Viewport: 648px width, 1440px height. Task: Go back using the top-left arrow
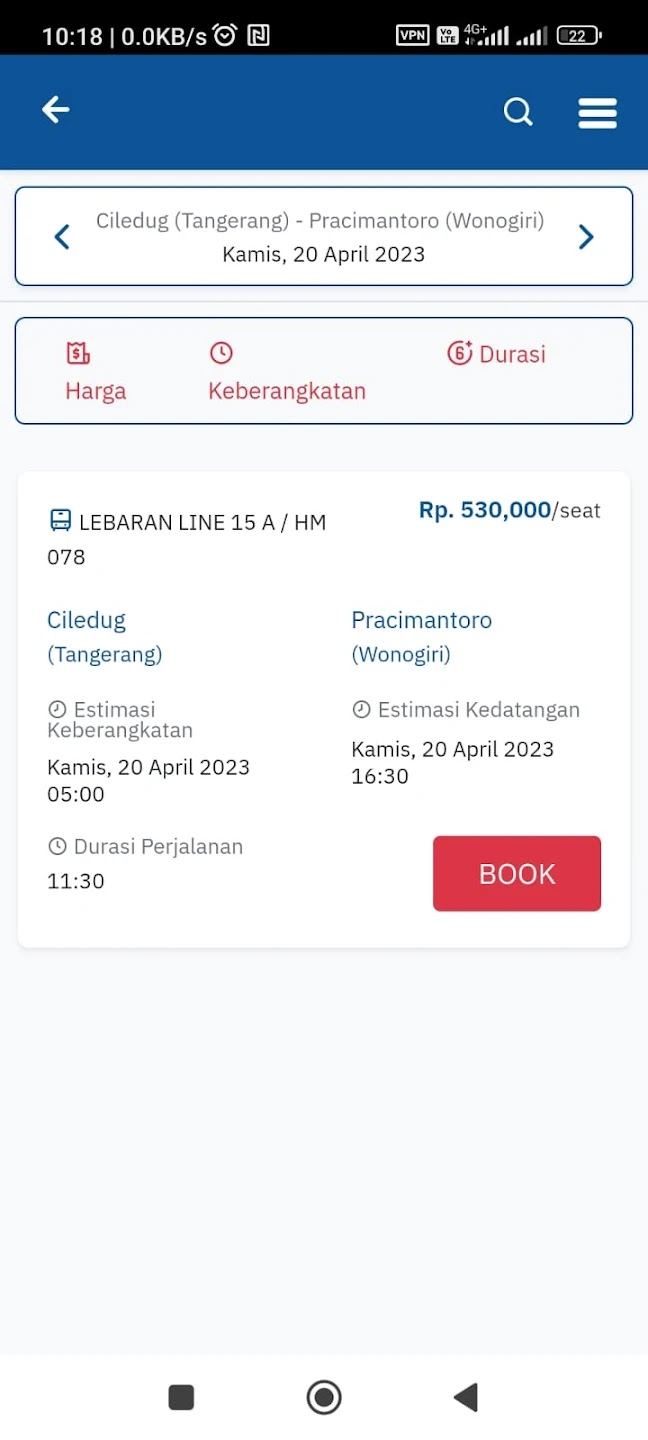coord(56,110)
